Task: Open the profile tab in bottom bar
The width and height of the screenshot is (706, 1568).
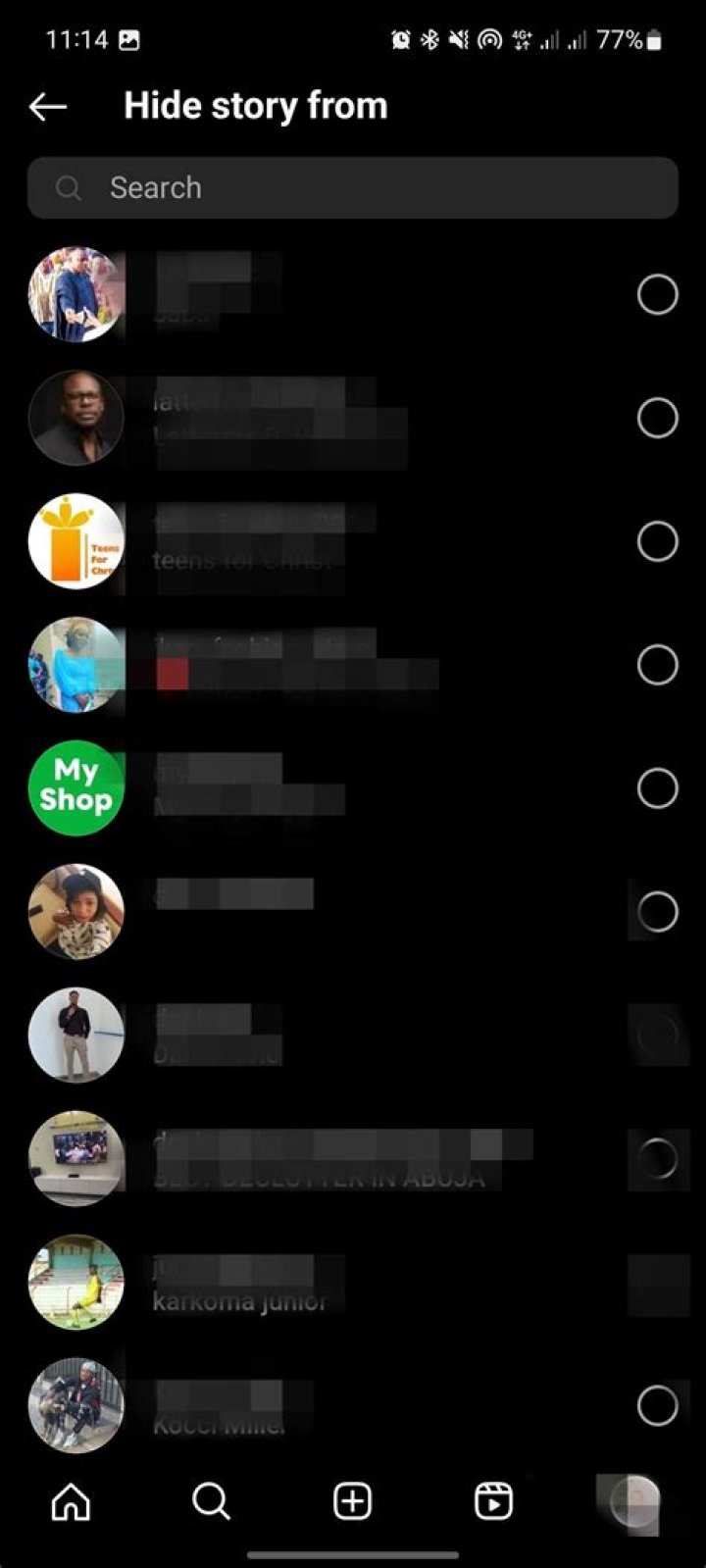Action: (632, 1501)
